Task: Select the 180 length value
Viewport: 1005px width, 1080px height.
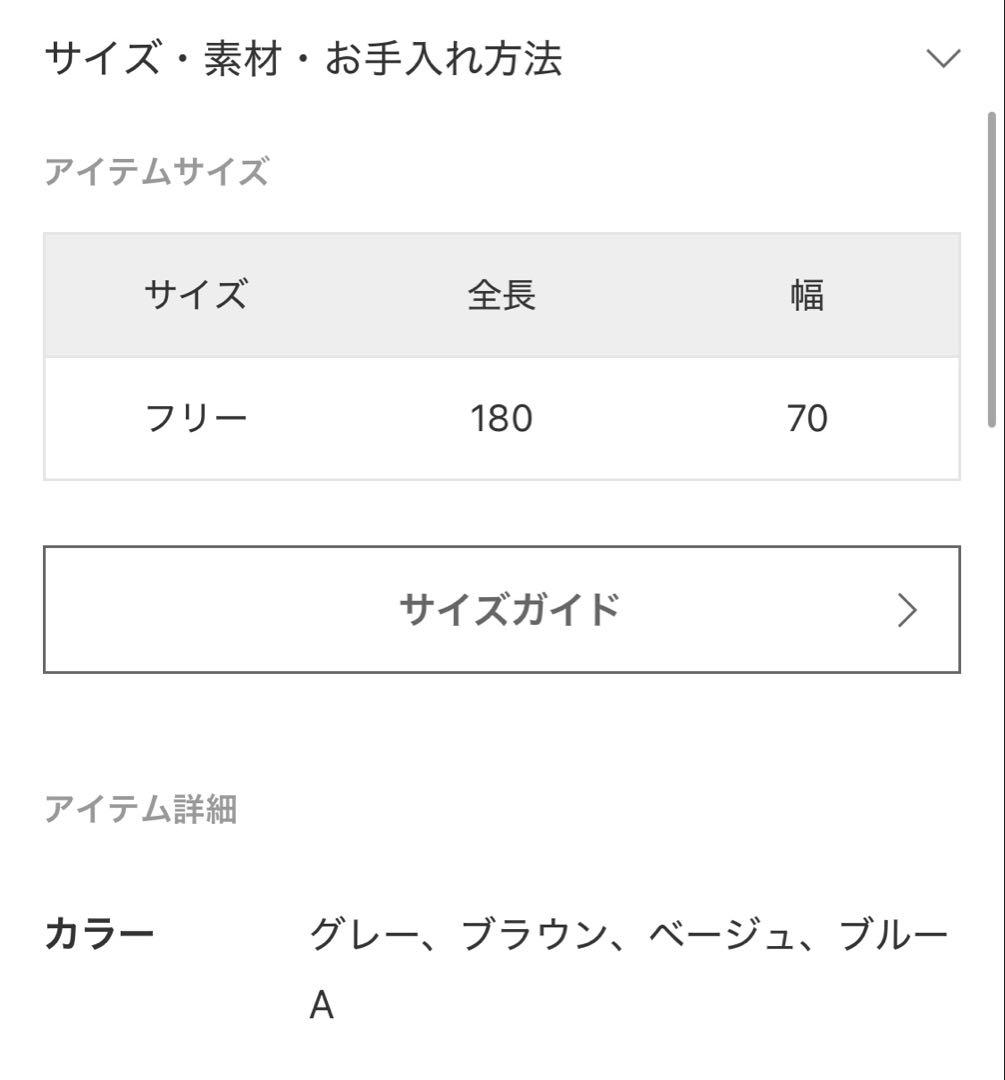Action: [x=503, y=417]
